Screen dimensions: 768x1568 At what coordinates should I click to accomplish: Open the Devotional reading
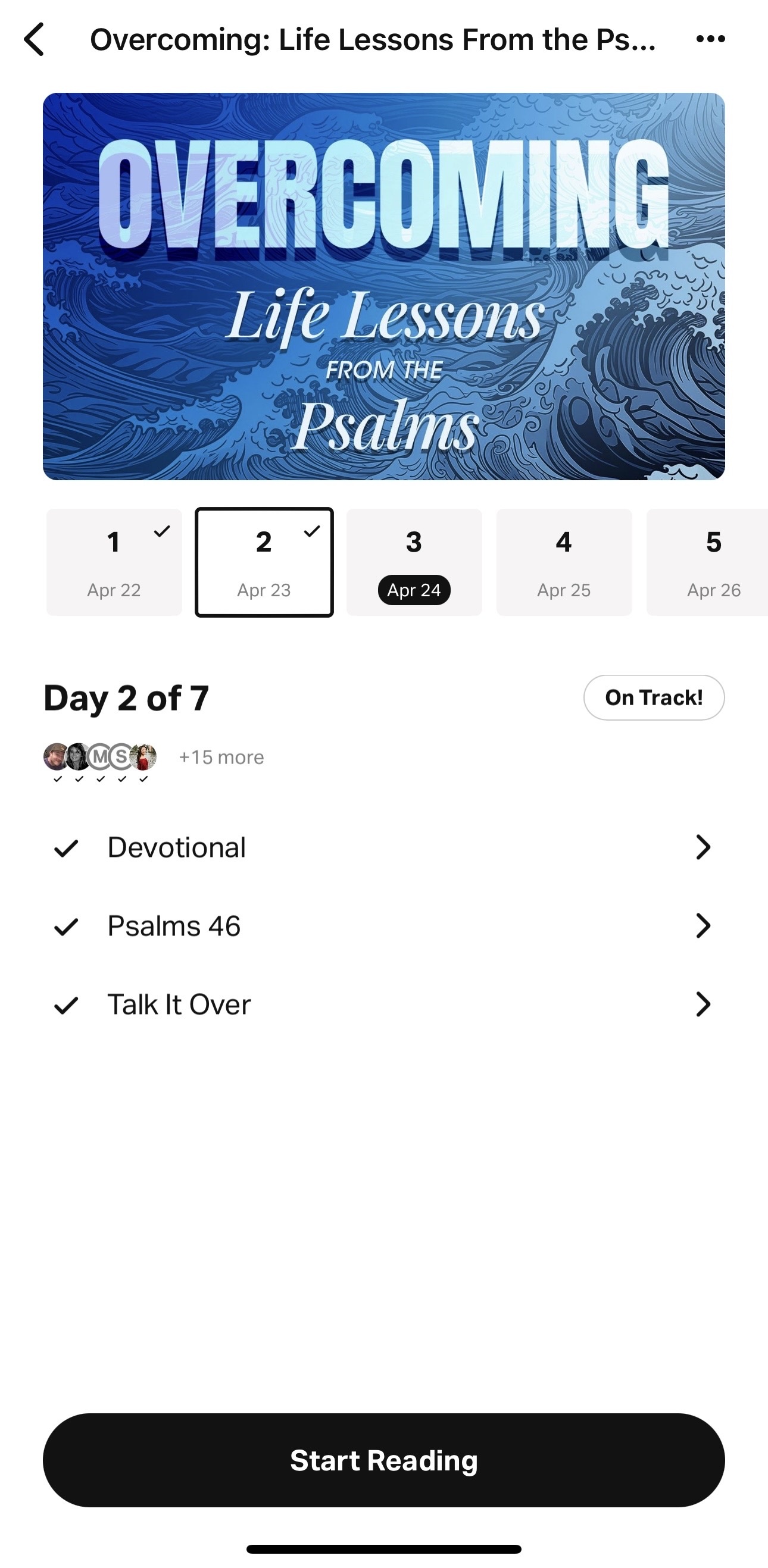tap(383, 847)
